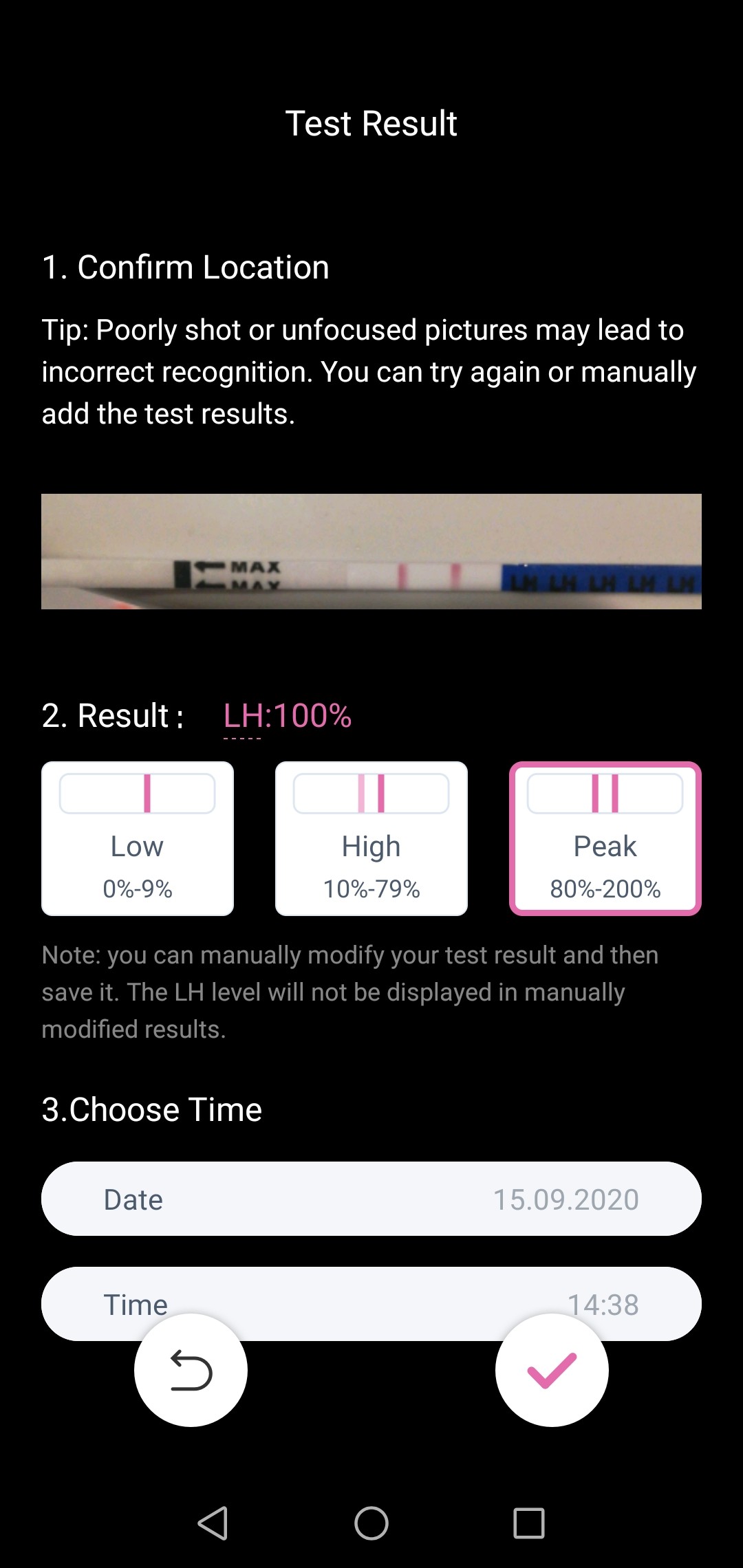Select the Low 0%-9% result
The height and width of the screenshot is (1568, 743).
[138, 838]
